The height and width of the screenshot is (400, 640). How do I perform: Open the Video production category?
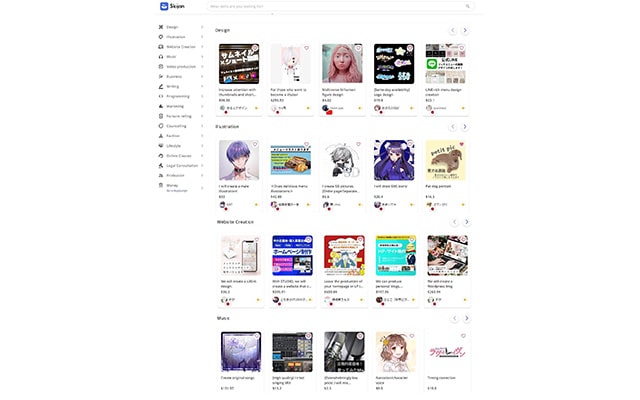180,66
